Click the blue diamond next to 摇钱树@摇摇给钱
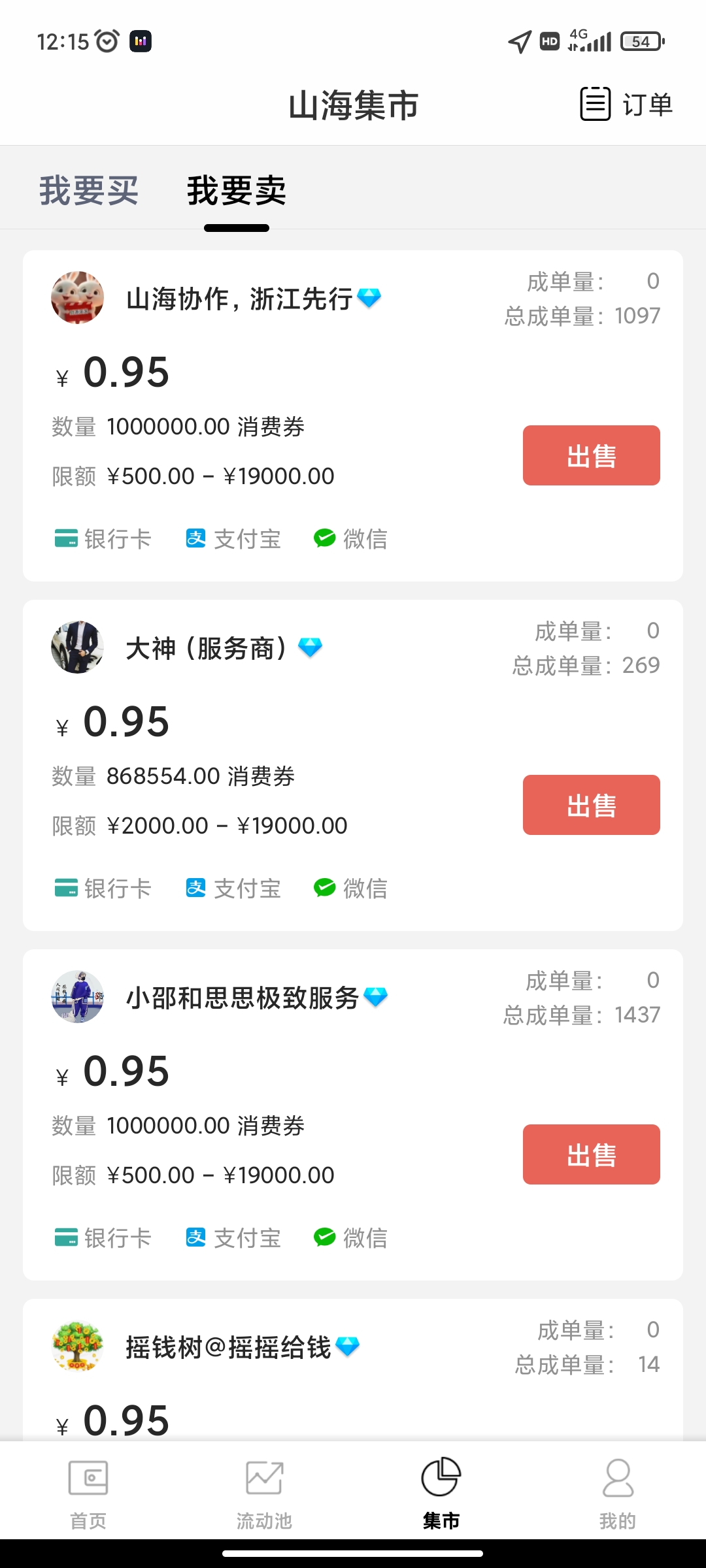This screenshot has width=706, height=1568. [x=346, y=1346]
